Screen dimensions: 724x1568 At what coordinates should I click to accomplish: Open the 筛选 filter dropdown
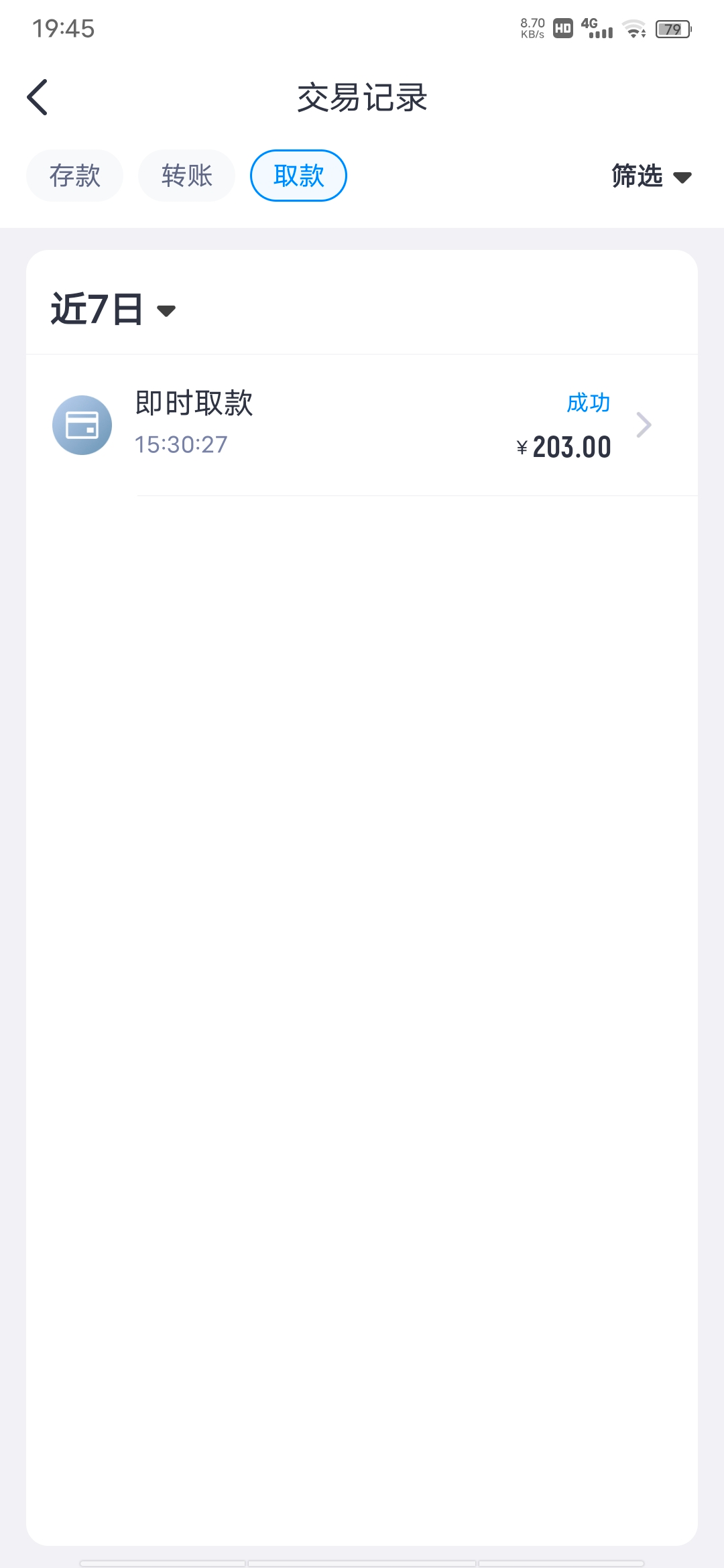[x=650, y=176]
